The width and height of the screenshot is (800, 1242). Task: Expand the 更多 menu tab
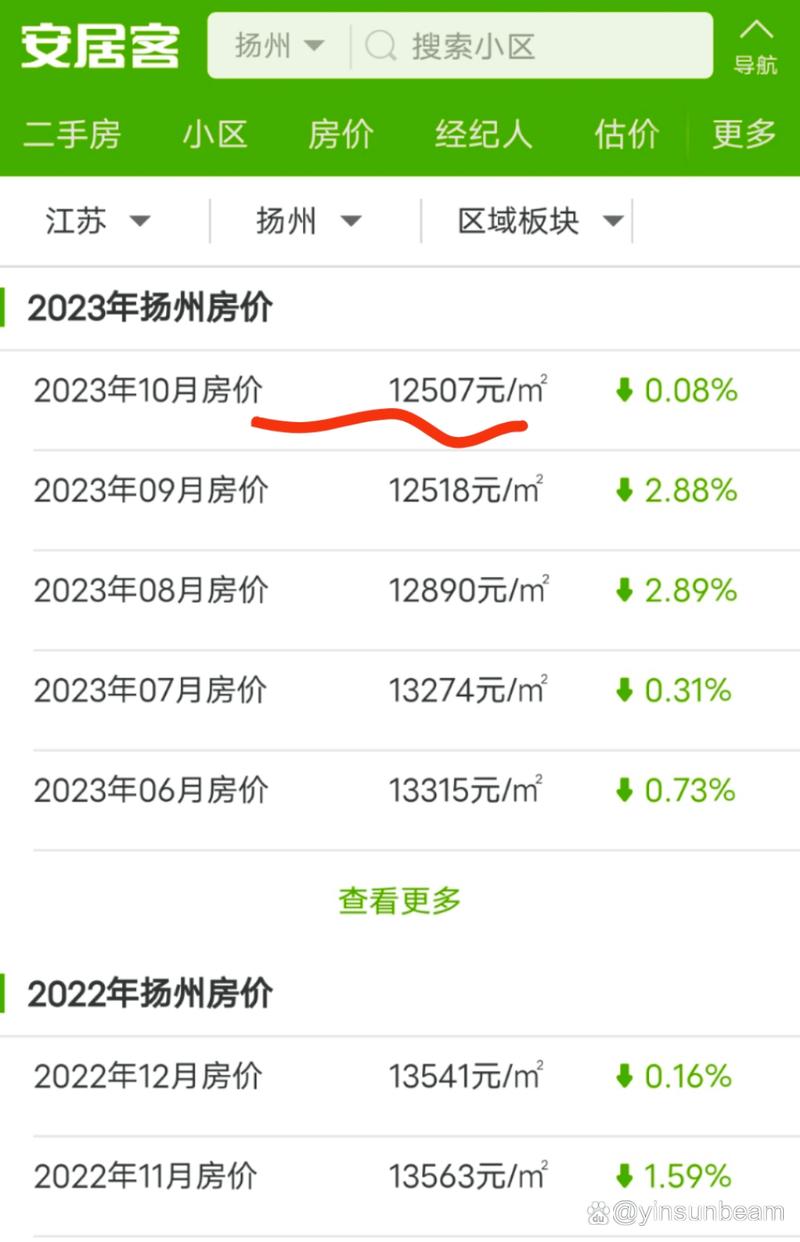pos(744,134)
